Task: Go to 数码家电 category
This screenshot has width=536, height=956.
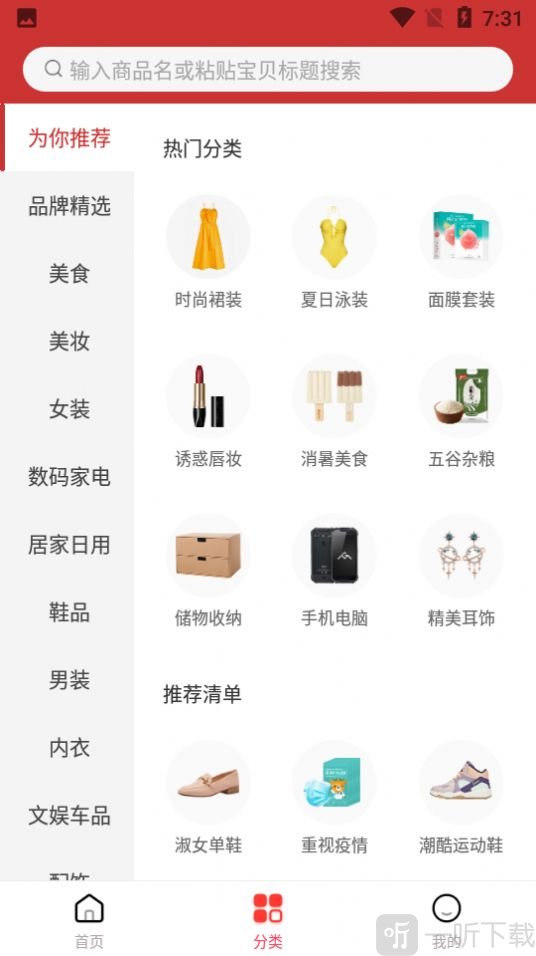Action: click(x=69, y=477)
